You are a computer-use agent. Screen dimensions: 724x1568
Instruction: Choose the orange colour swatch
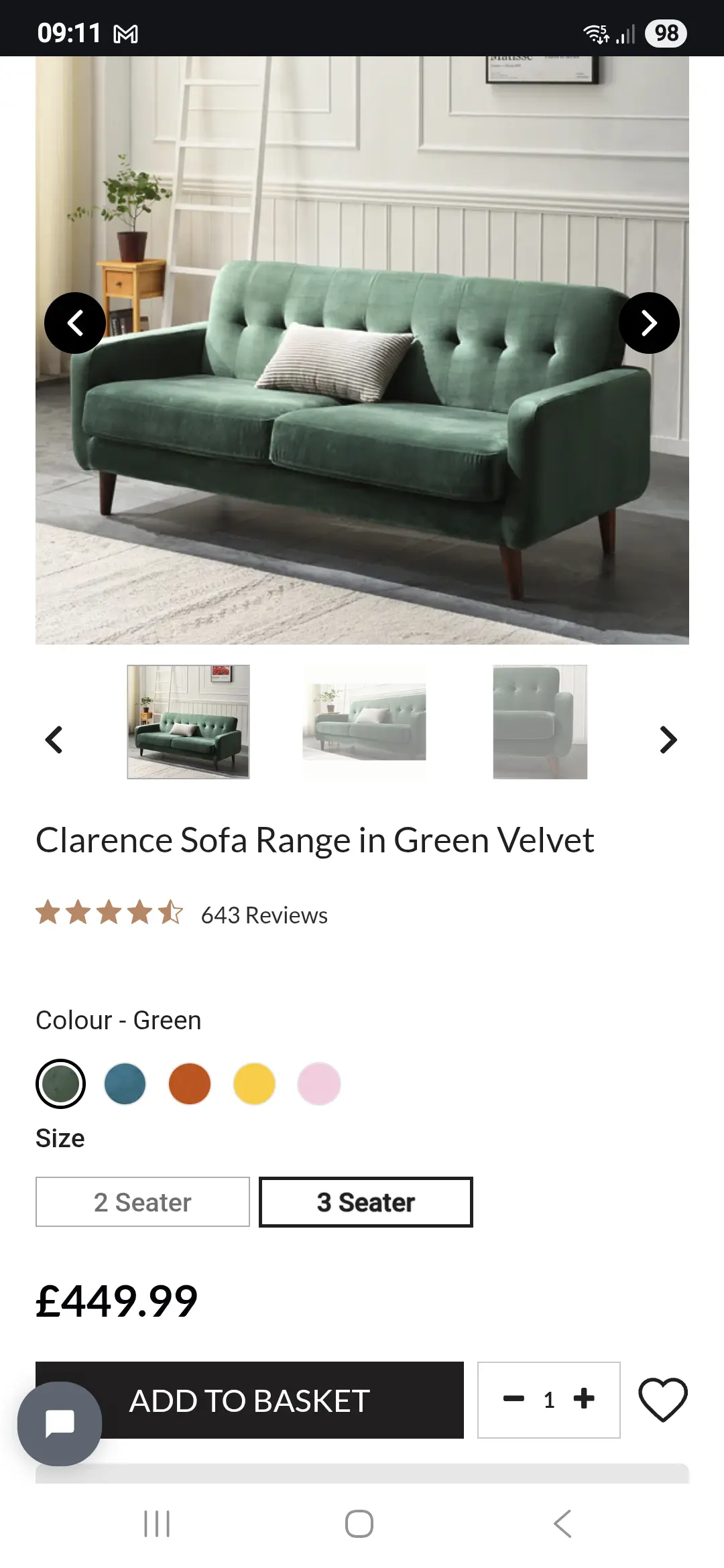190,1084
